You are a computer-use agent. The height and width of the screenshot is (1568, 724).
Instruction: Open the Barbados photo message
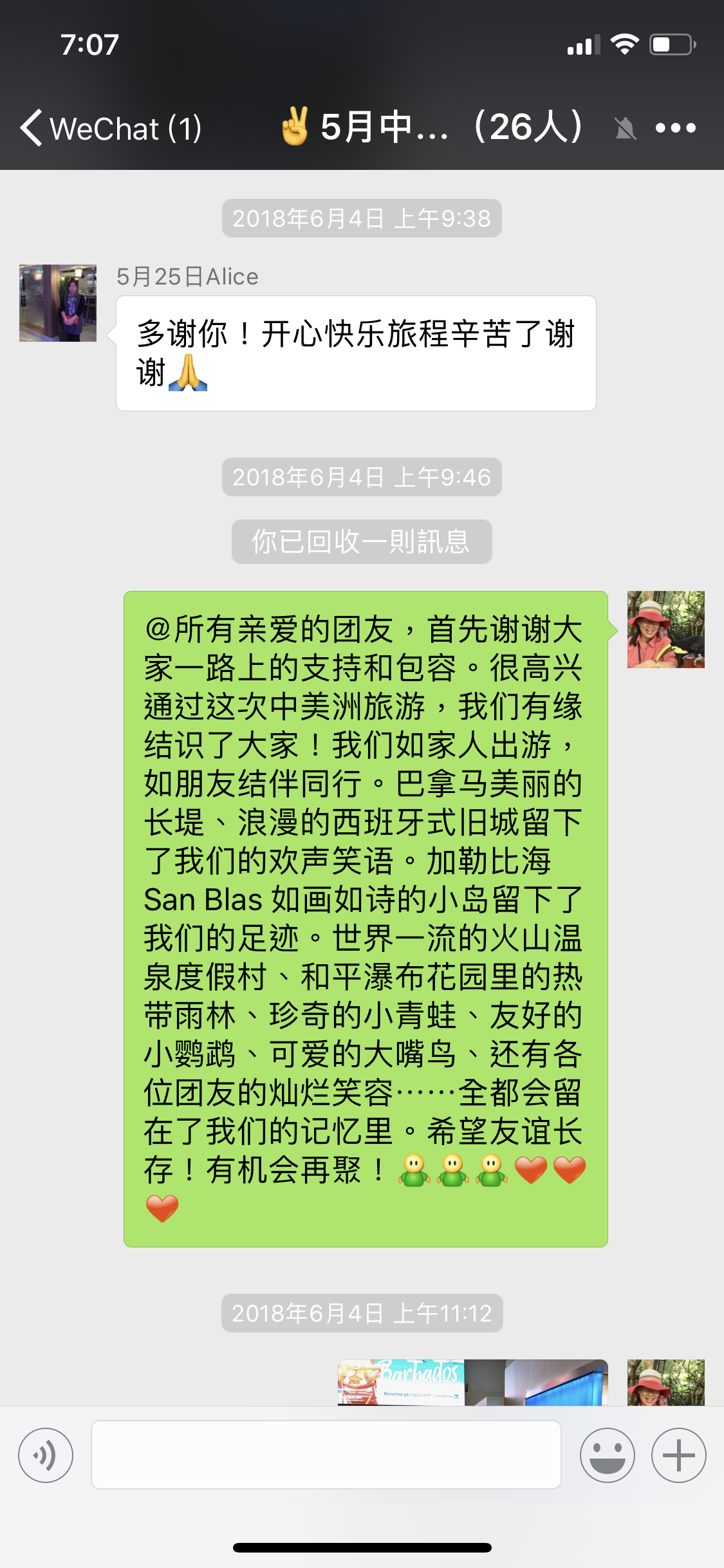(x=472, y=1383)
